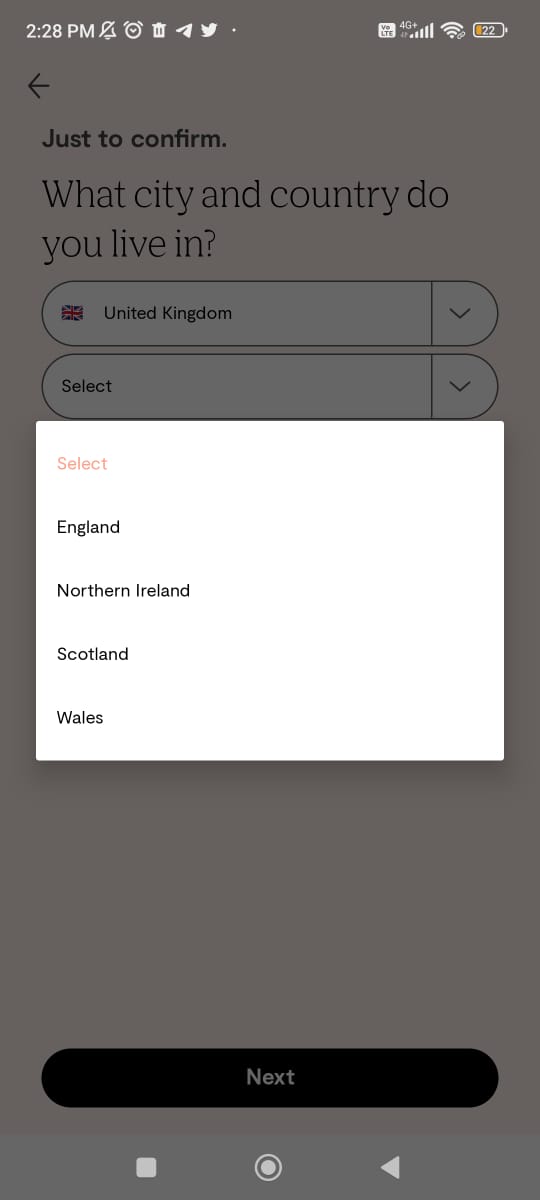Open the United Kingdom country dropdown
Viewport: 540px width, 1200px height.
point(270,313)
